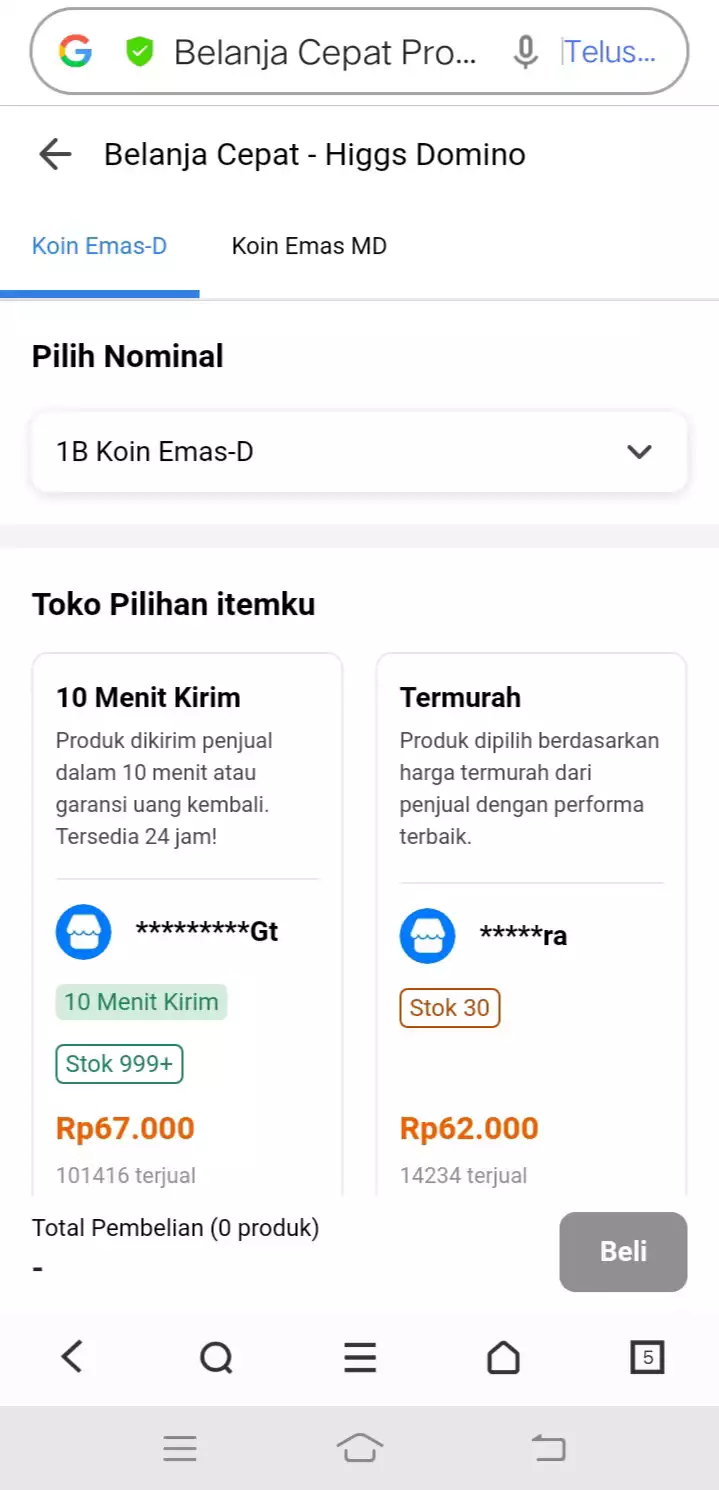Choose the 10 Menit Kirim store card
Viewport: 719px width, 1490px height.
tap(187, 924)
